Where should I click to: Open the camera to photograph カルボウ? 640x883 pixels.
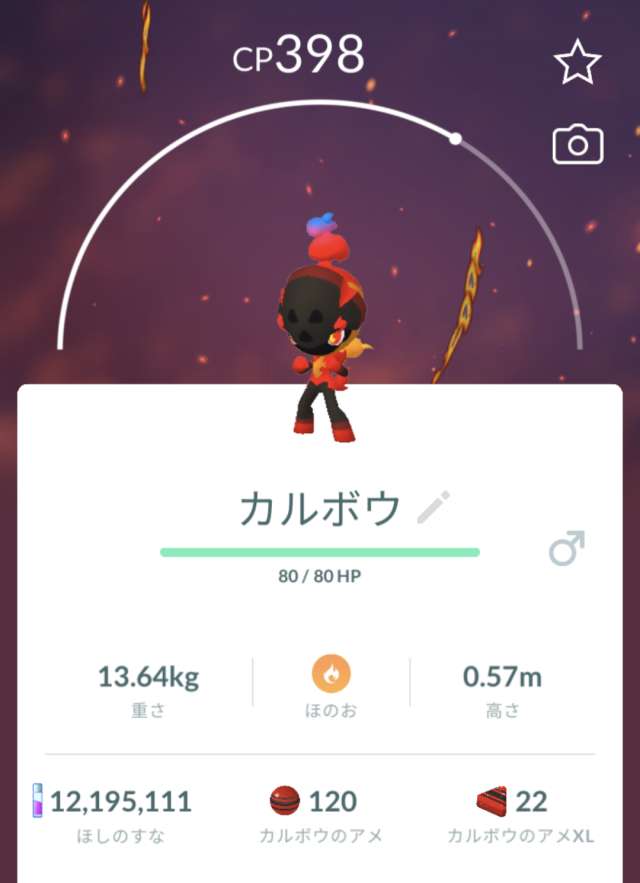coord(577,146)
